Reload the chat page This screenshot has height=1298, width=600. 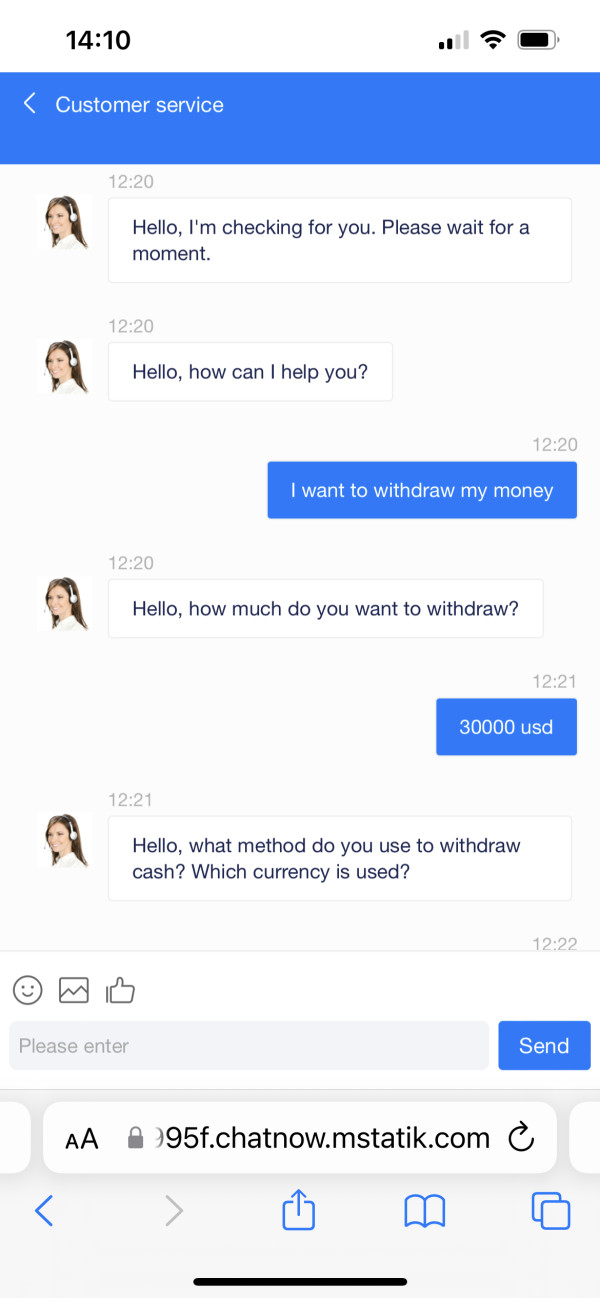[521, 1137]
